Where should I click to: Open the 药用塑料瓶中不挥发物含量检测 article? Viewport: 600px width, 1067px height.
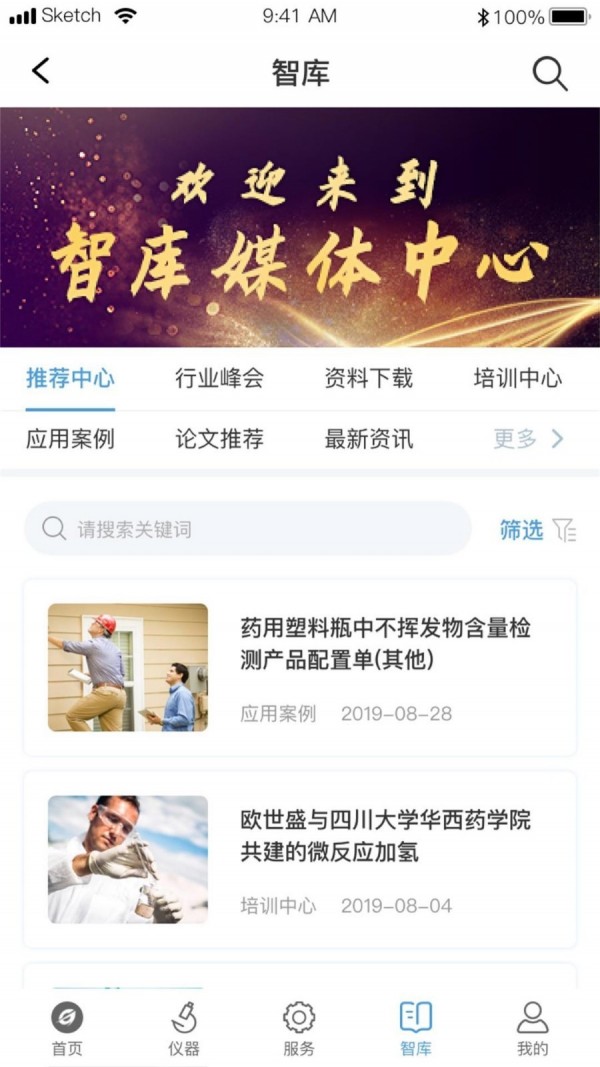point(300,668)
